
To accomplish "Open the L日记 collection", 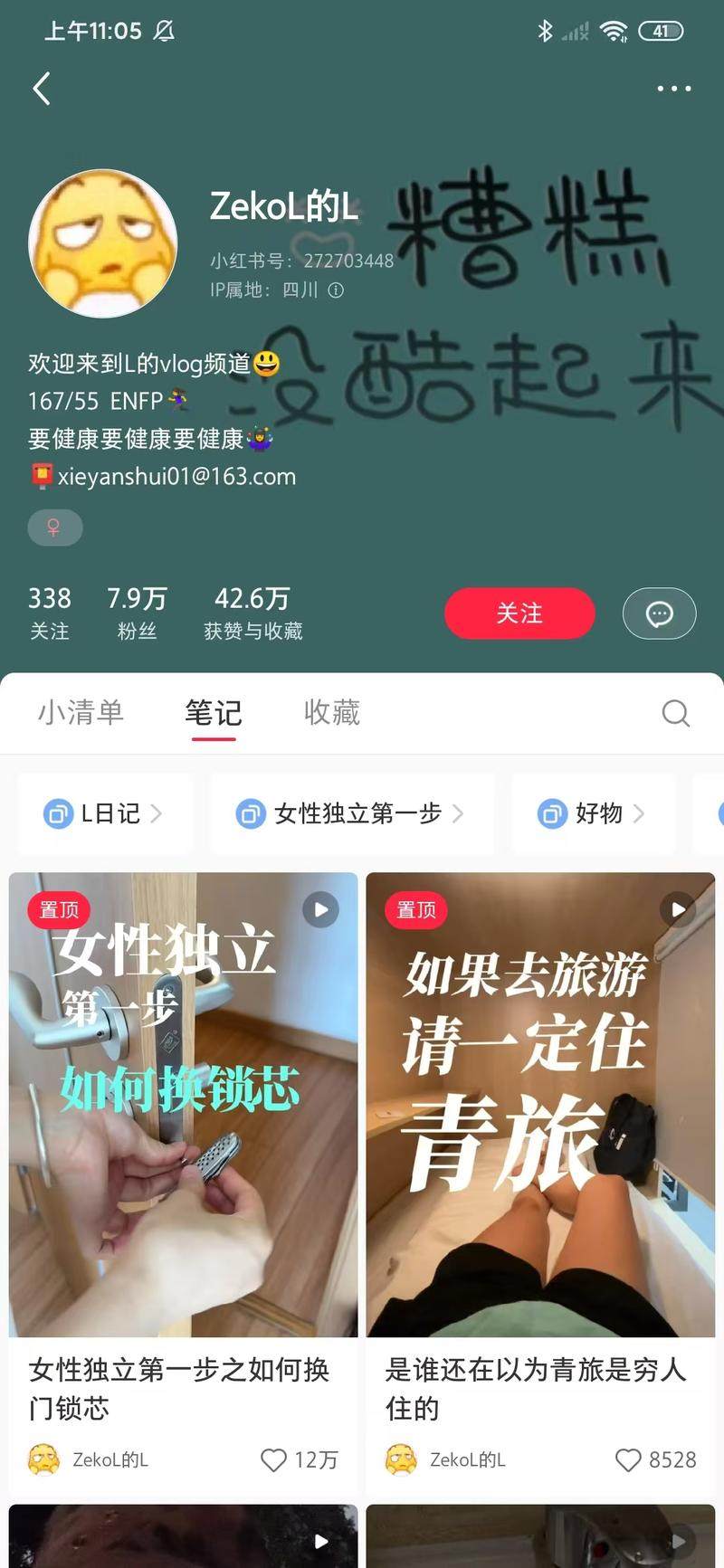I will [x=104, y=813].
